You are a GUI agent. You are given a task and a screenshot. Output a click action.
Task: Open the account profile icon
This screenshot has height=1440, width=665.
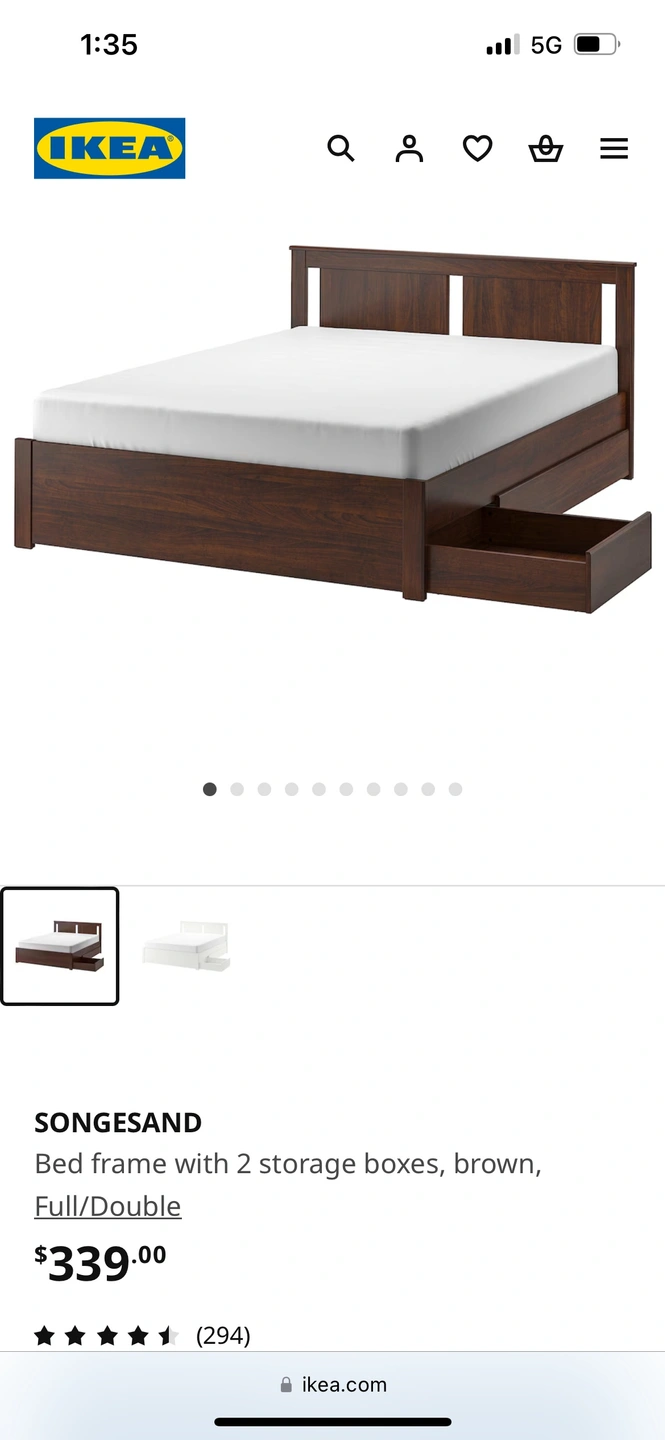[x=409, y=149]
